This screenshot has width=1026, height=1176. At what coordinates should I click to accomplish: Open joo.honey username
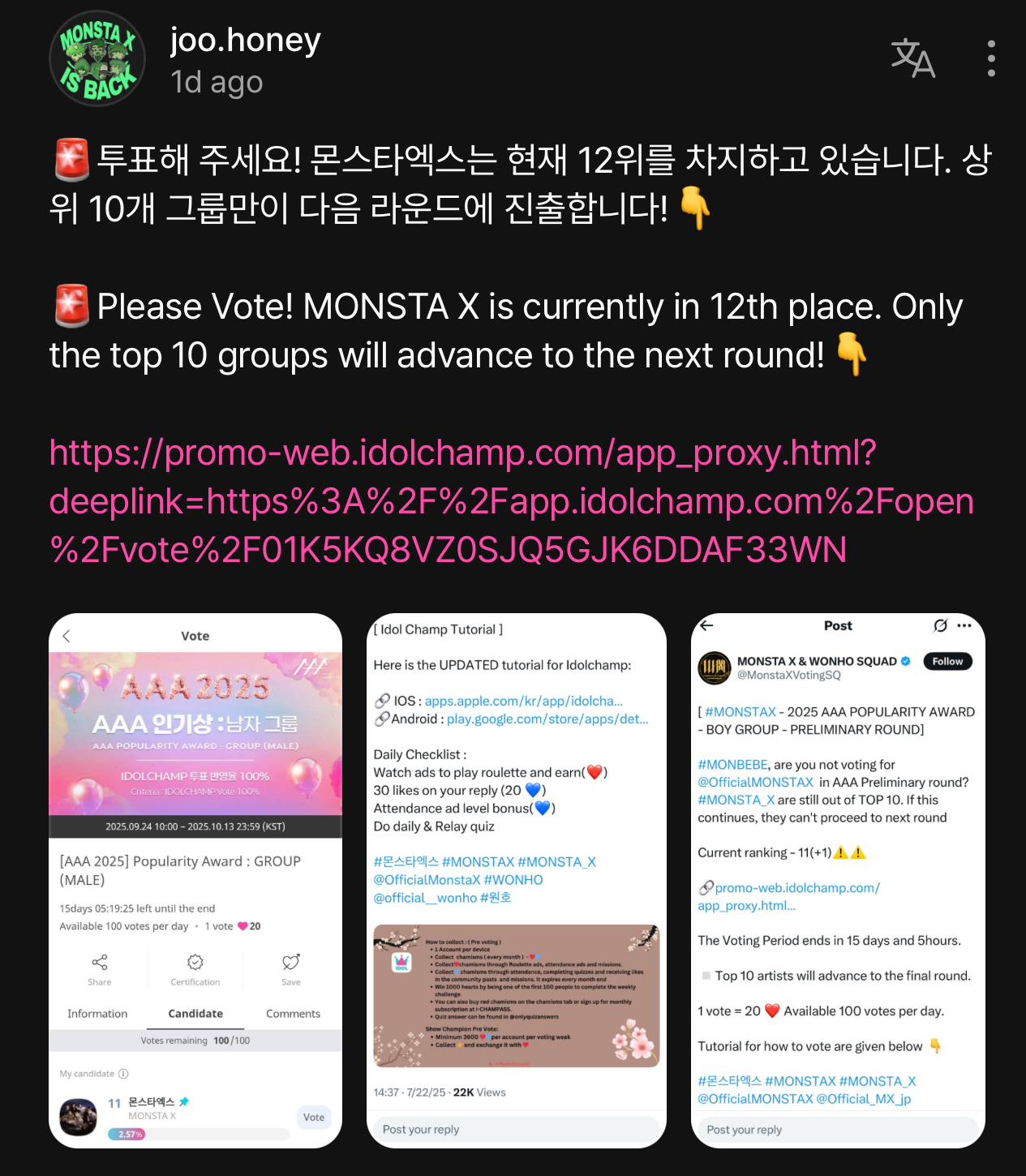[x=245, y=40]
